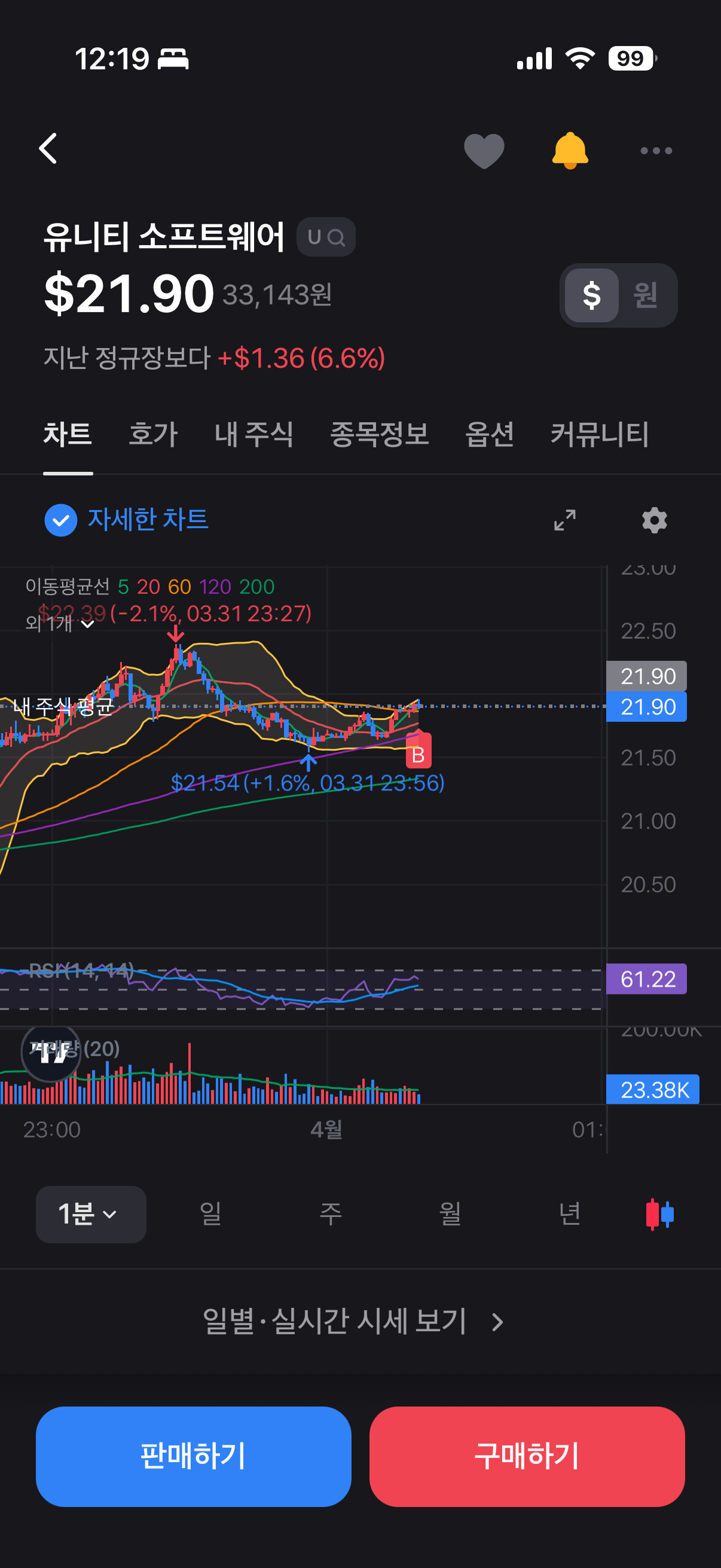Open 일별·실시간 시세 보기 link
This screenshot has width=721, height=1568.
(353, 1322)
